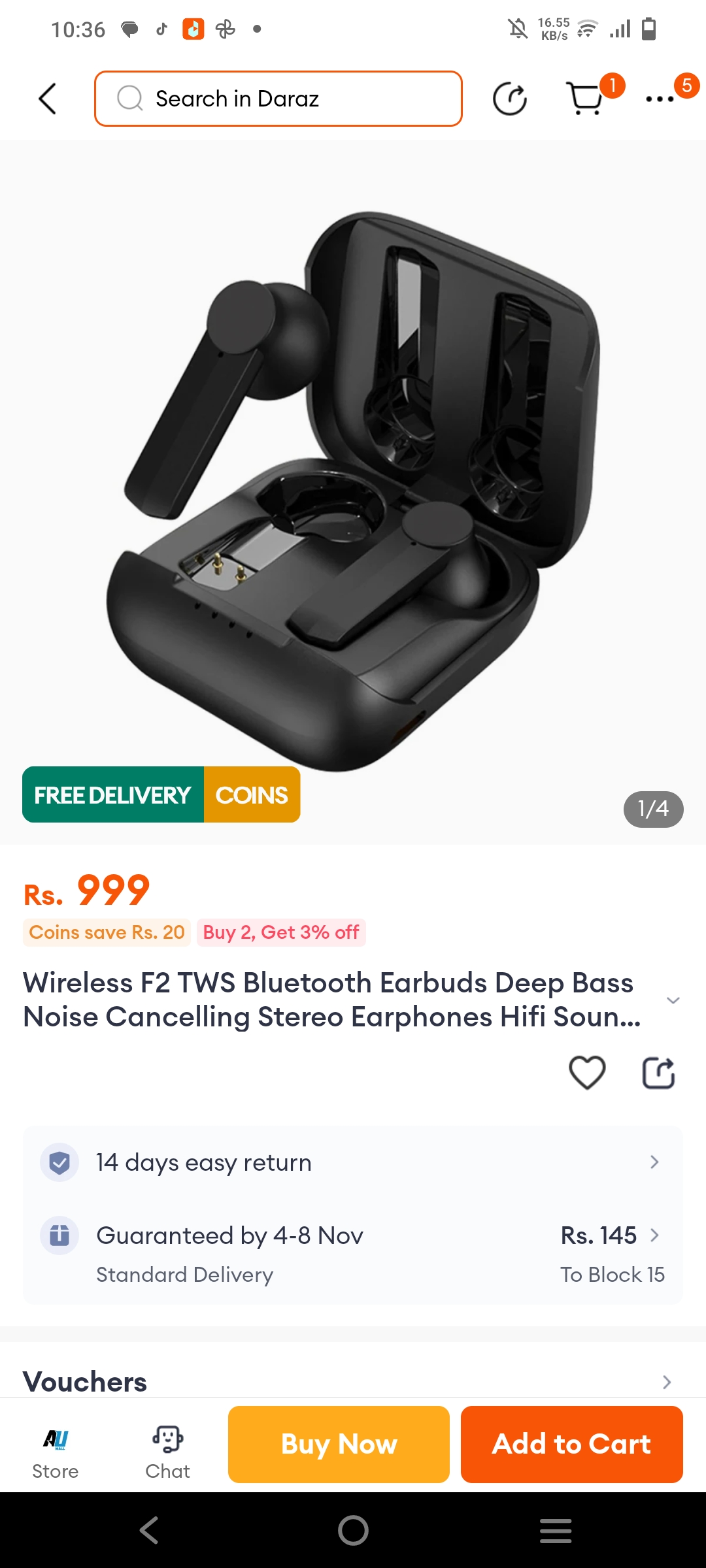This screenshot has width=706, height=1568.
Task: Chat with the seller
Action: coord(167,1452)
